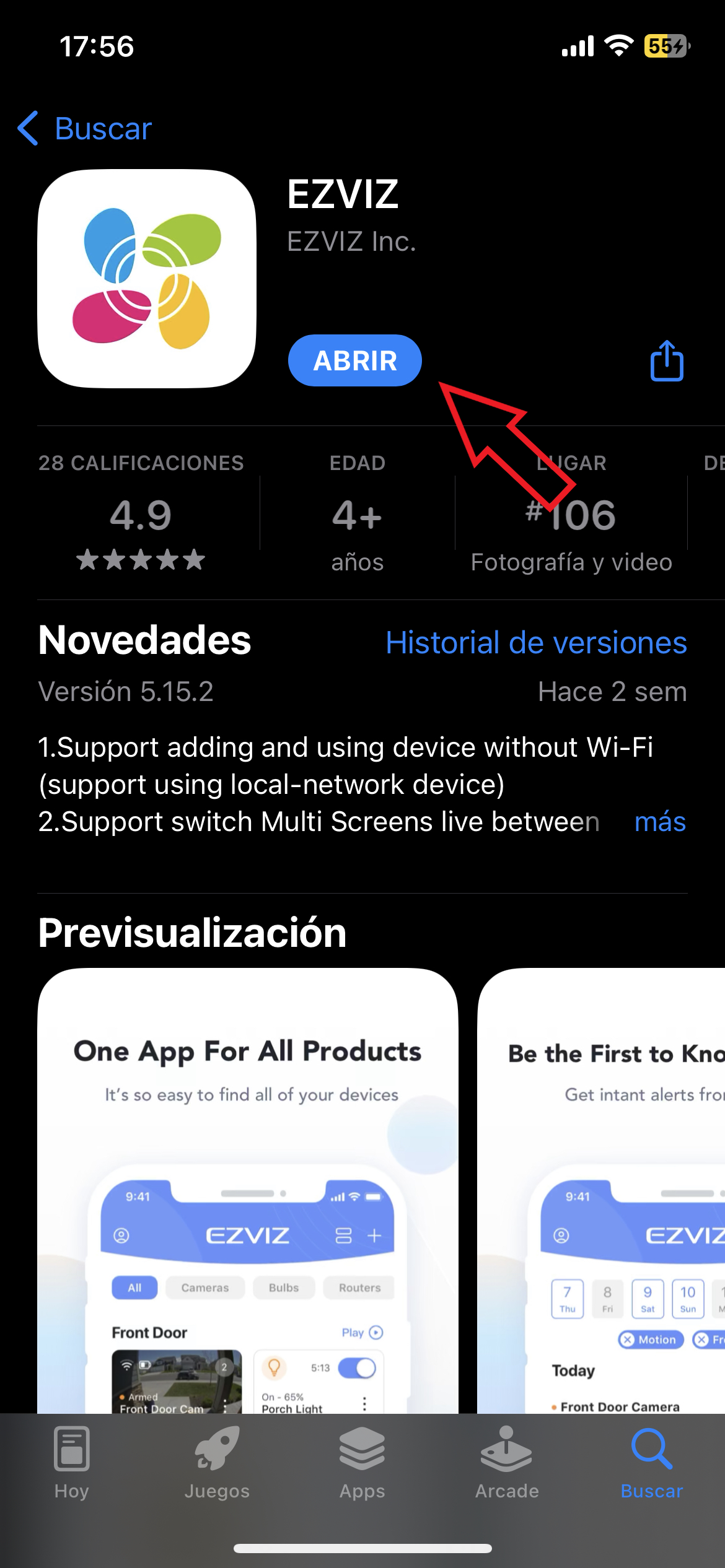This screenshot has height=1568, width=725.
Task: Open the EZVIZ app with ABRIR
Action: (354, 360)
